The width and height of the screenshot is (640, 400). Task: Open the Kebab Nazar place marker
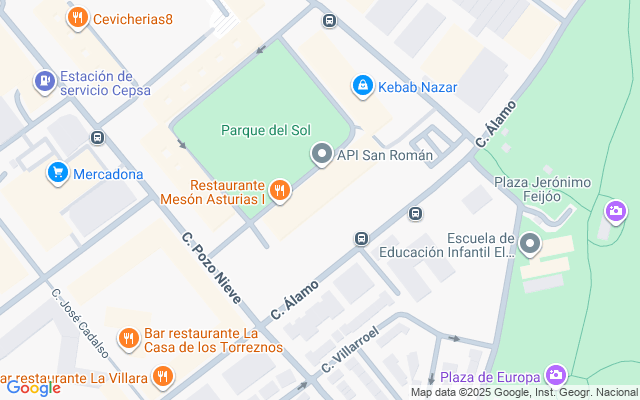pos(362,86)
